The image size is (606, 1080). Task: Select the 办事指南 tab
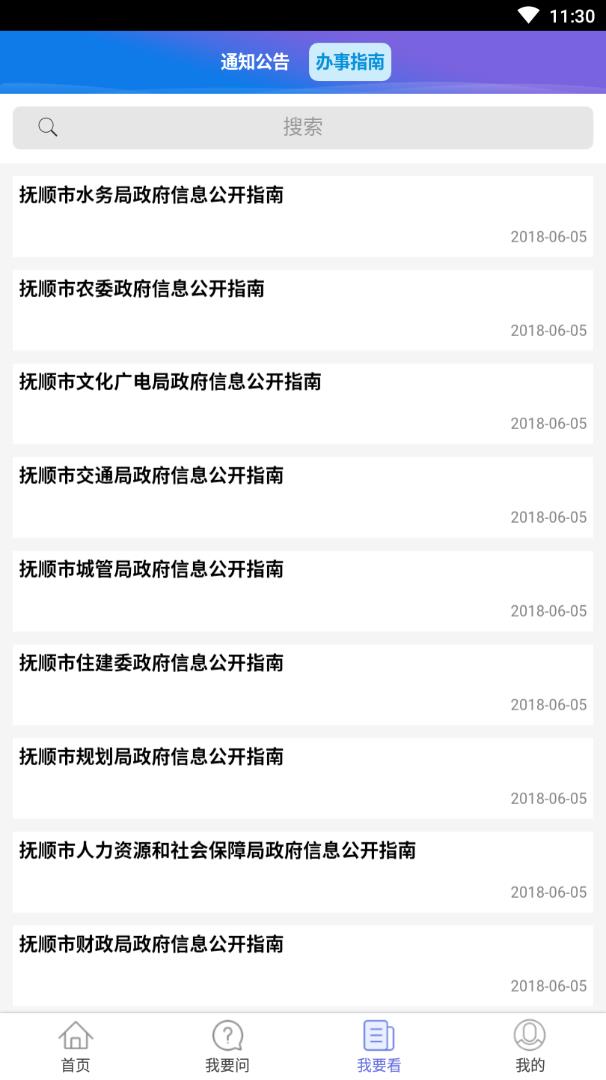pyautogui.click(x=350, y=62)
